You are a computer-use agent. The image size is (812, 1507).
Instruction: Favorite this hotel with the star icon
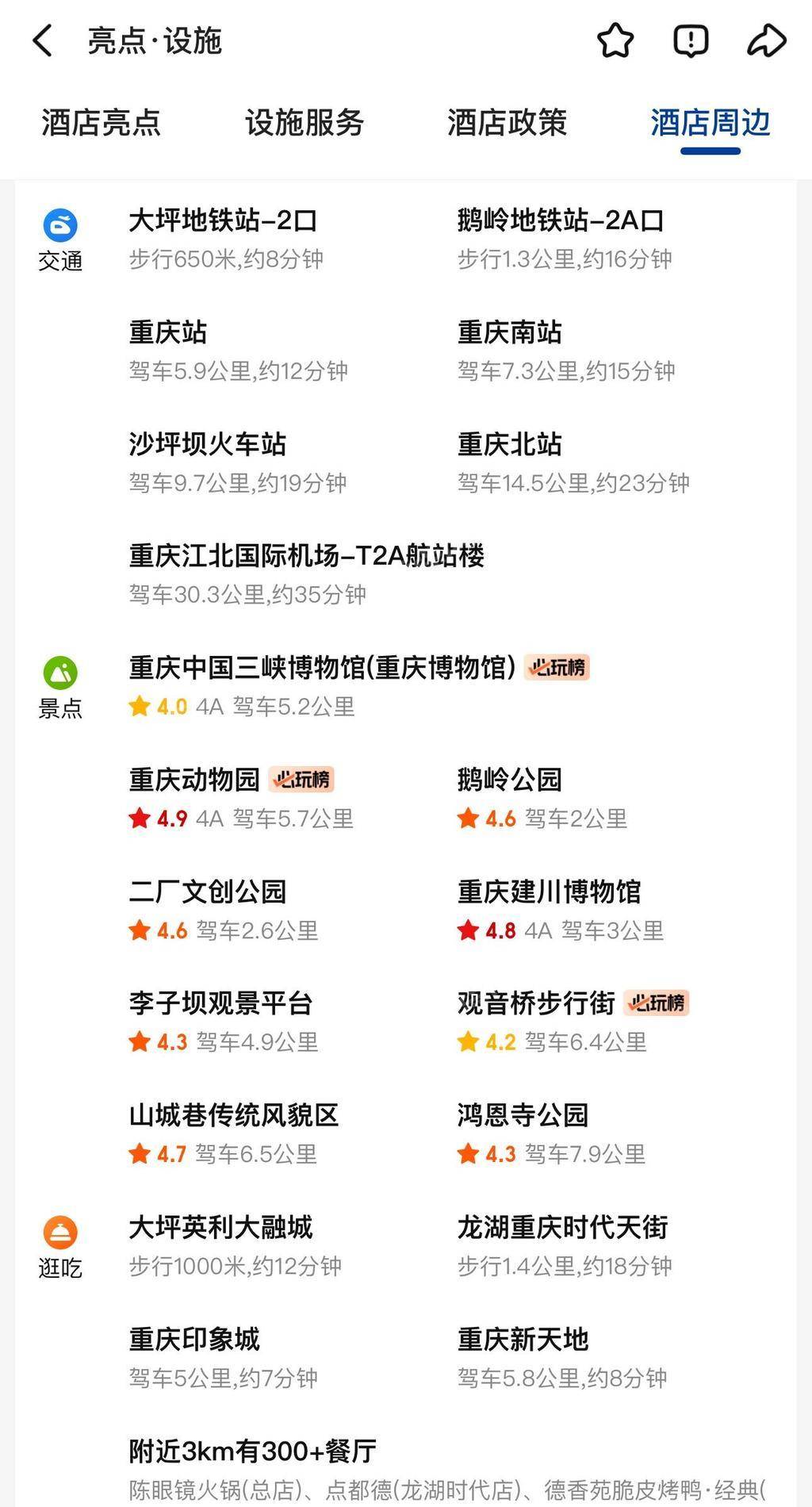point(615,40)
